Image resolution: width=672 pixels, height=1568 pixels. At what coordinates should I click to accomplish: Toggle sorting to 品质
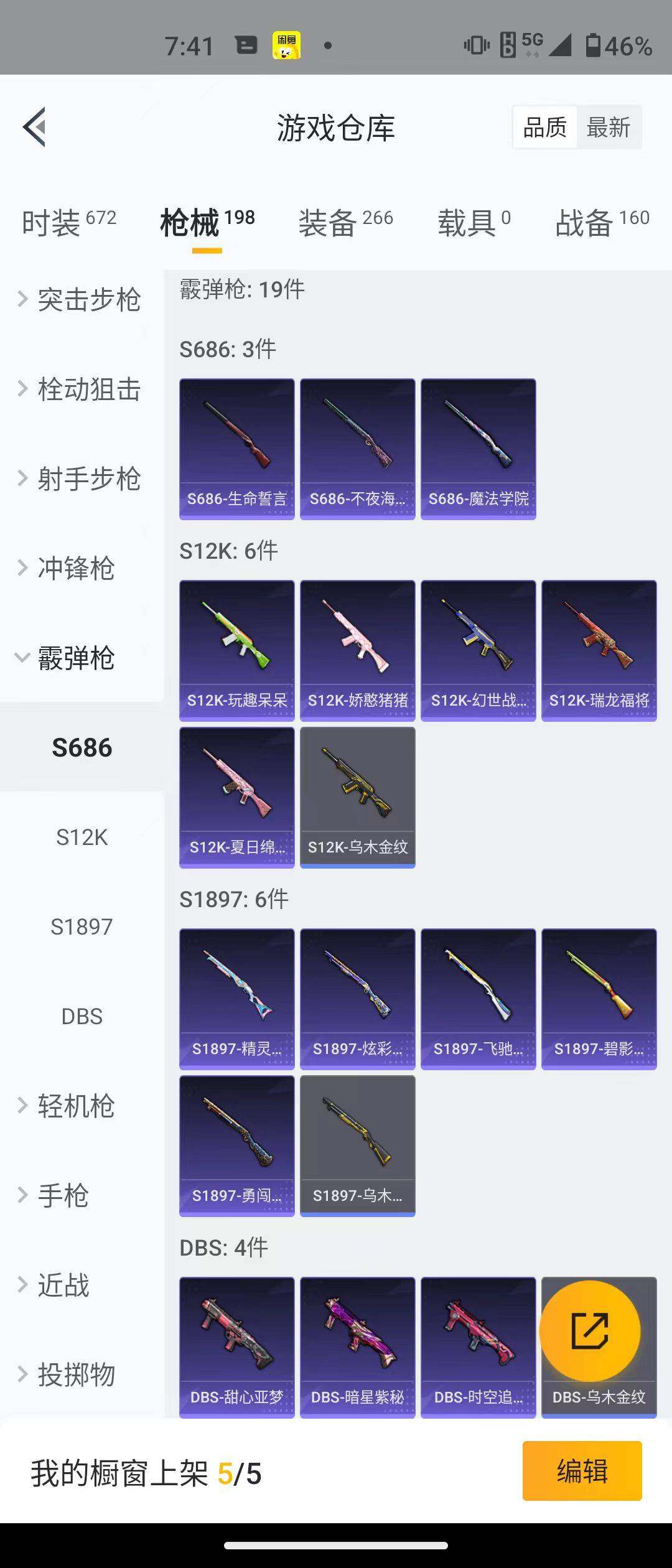544,126
